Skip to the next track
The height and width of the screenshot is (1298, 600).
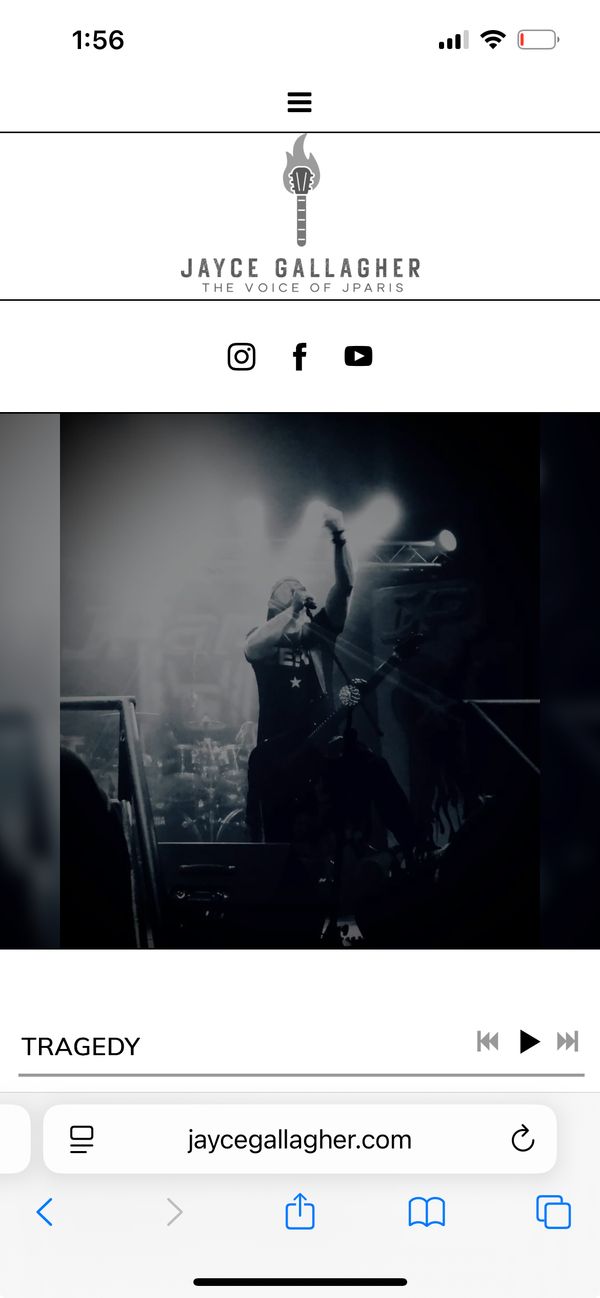point(568,1041)
